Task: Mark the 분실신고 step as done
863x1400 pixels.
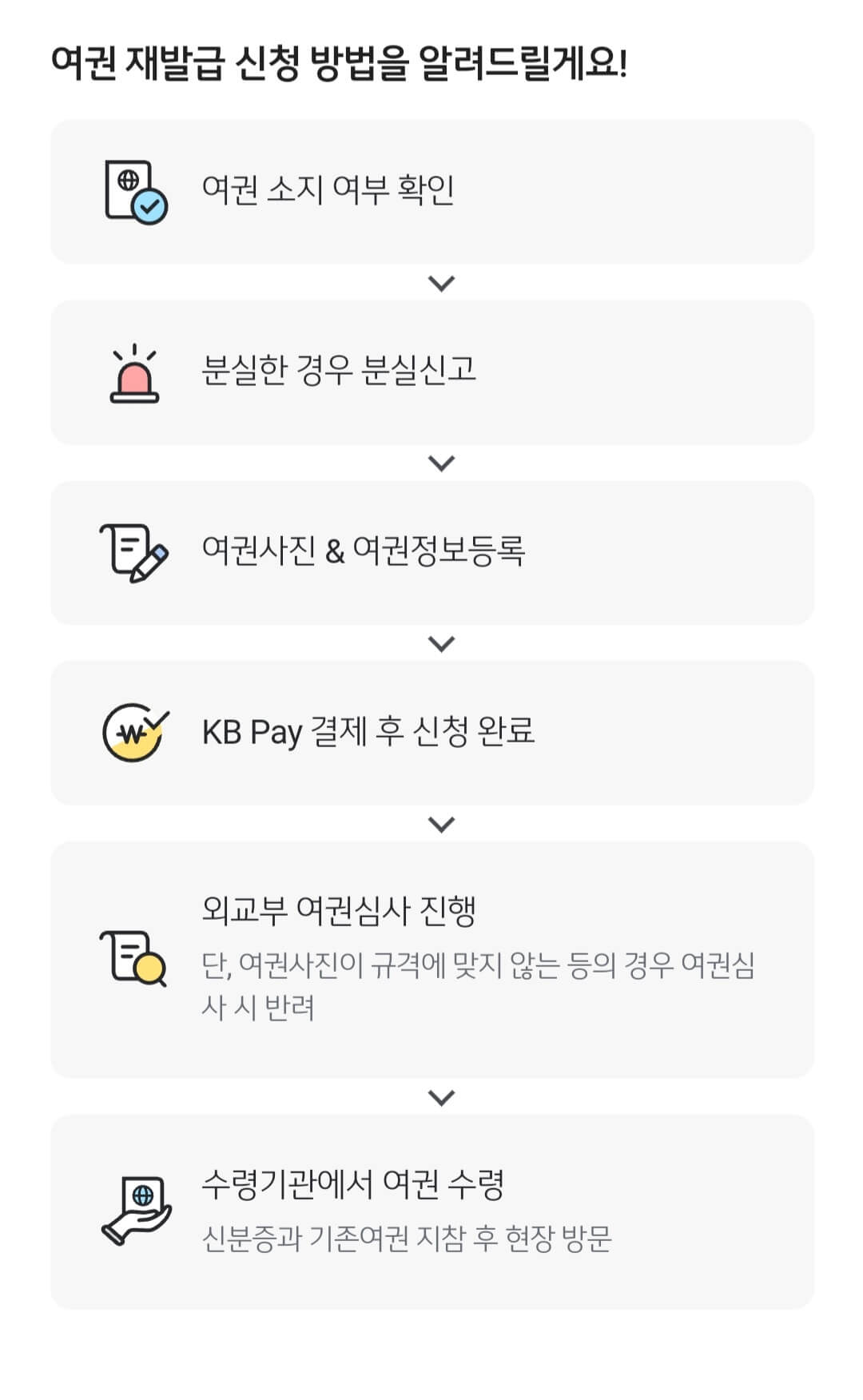Action: pos(431,372)
